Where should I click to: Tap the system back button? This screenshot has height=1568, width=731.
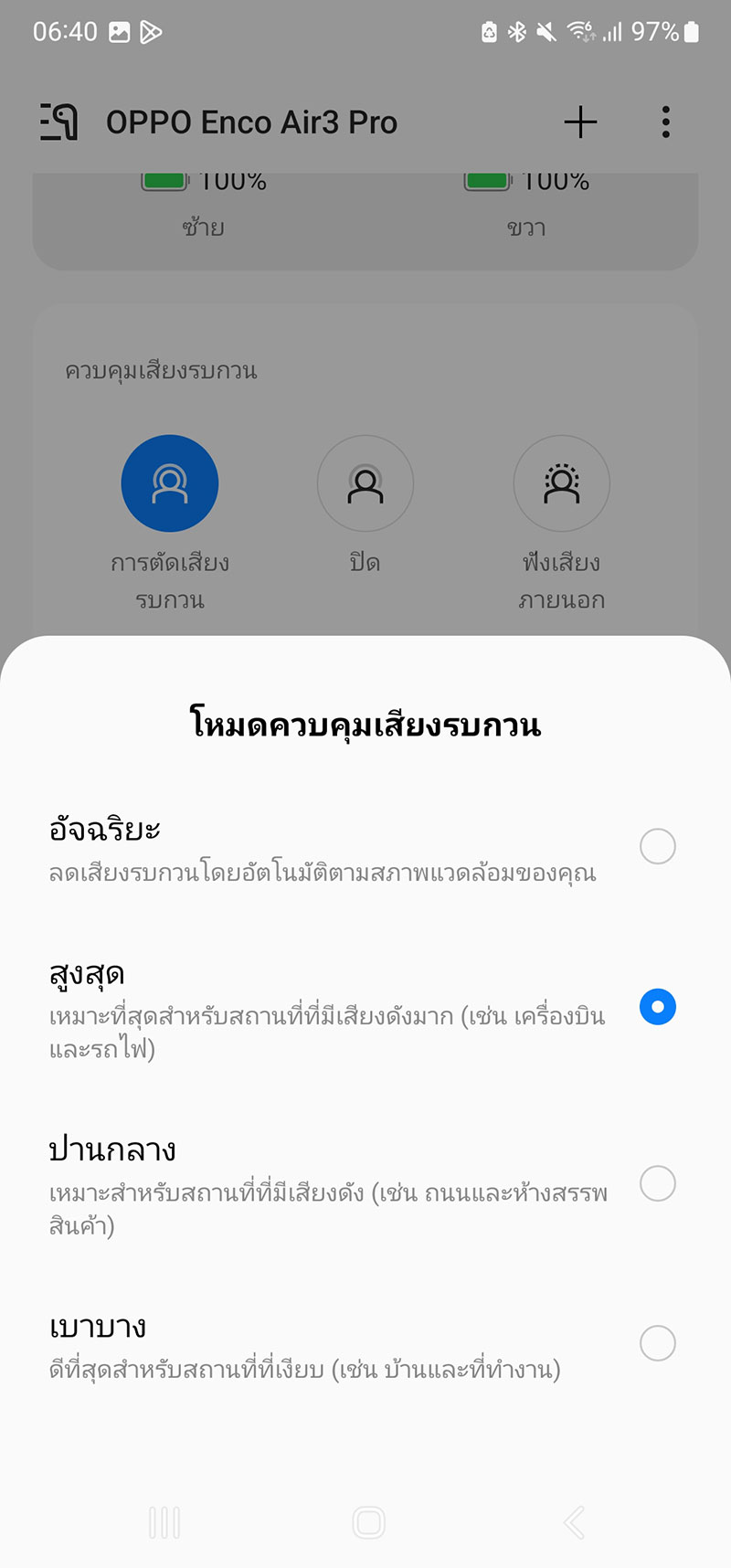tap(574, 1522)
